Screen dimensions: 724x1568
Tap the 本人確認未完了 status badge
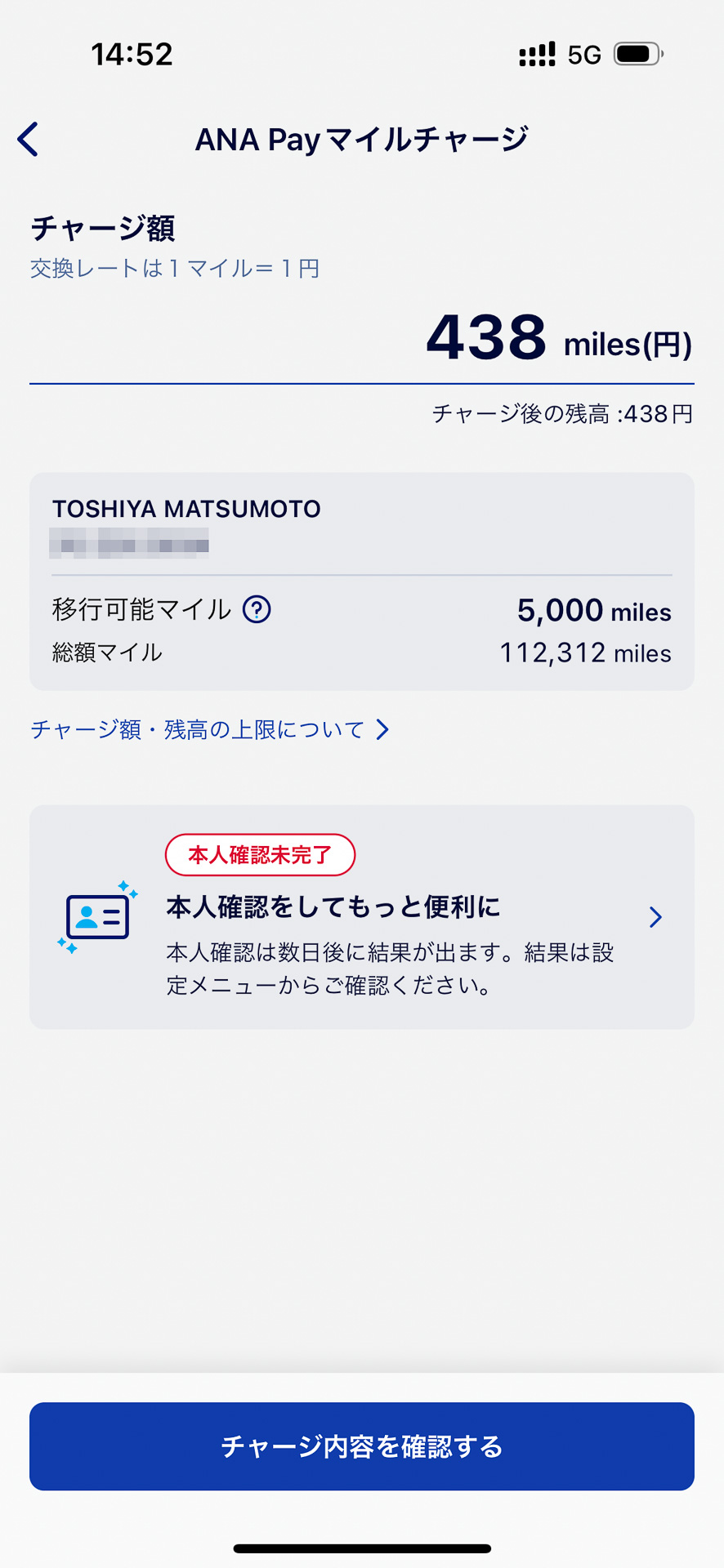click(261, 854)
